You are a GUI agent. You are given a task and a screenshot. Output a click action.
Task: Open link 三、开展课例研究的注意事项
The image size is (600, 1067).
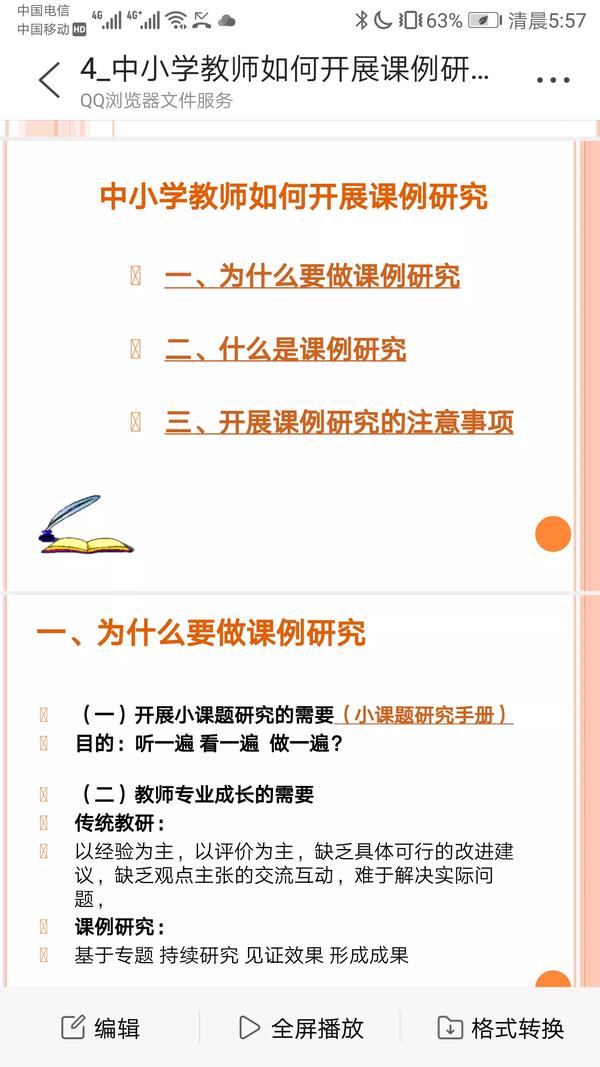point(339,423)
